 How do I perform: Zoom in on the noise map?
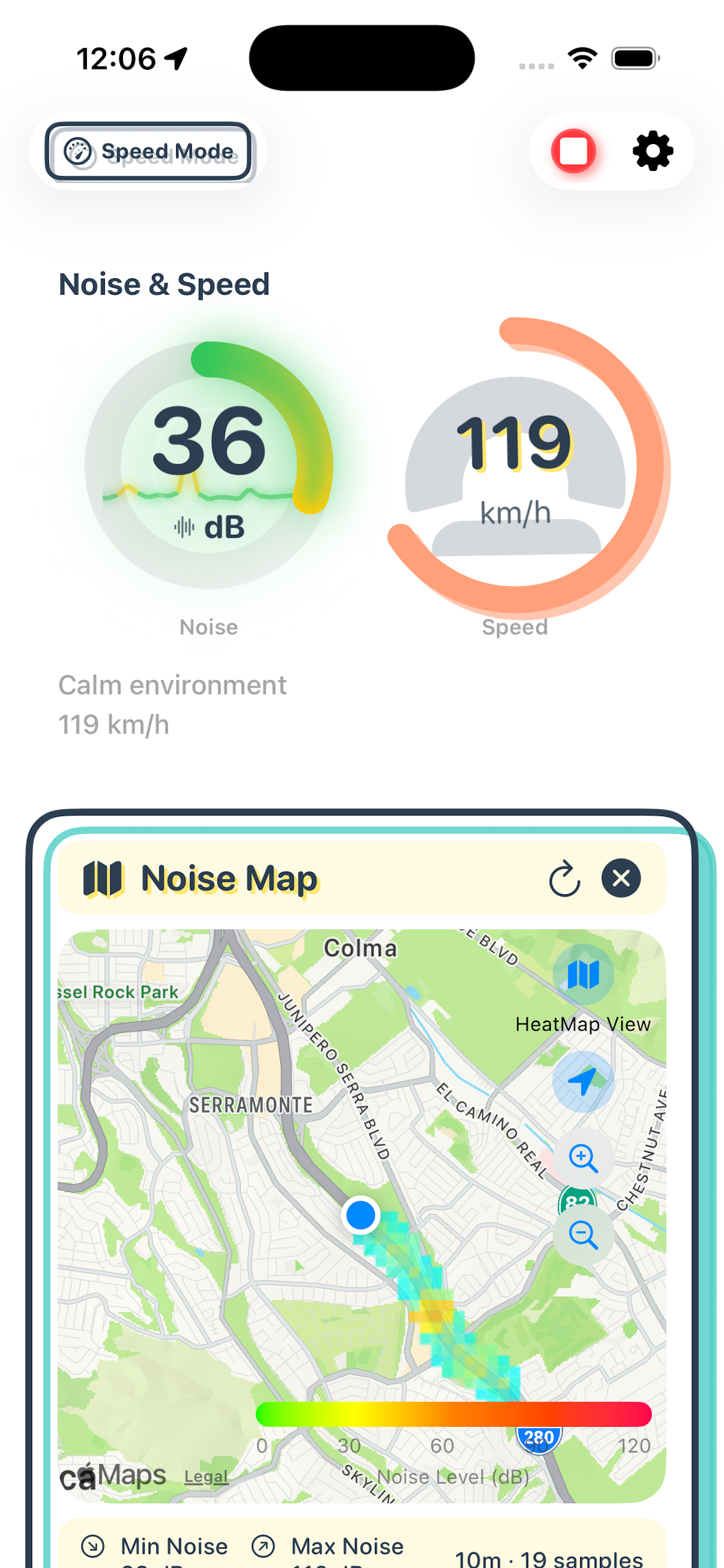(582, 1157)
